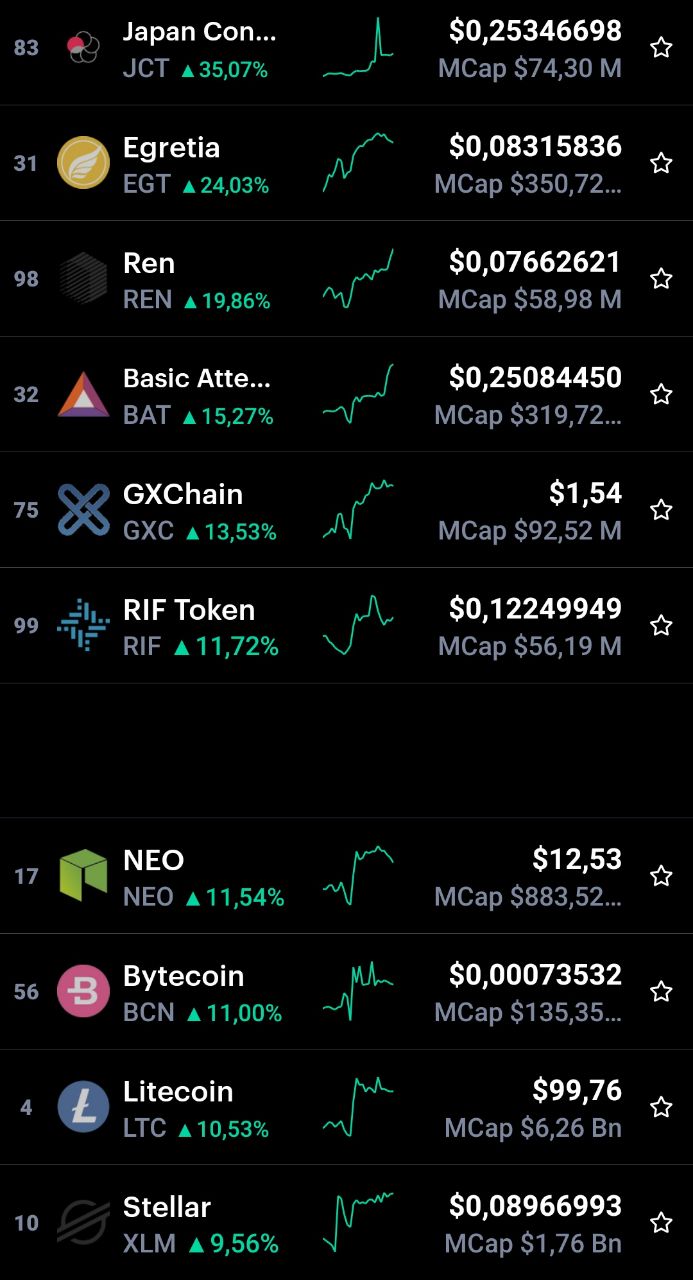The width and height of the screenshot is (693, 1280).
Task: Add NEO to watchlist via star
Action: coord(661,876)
